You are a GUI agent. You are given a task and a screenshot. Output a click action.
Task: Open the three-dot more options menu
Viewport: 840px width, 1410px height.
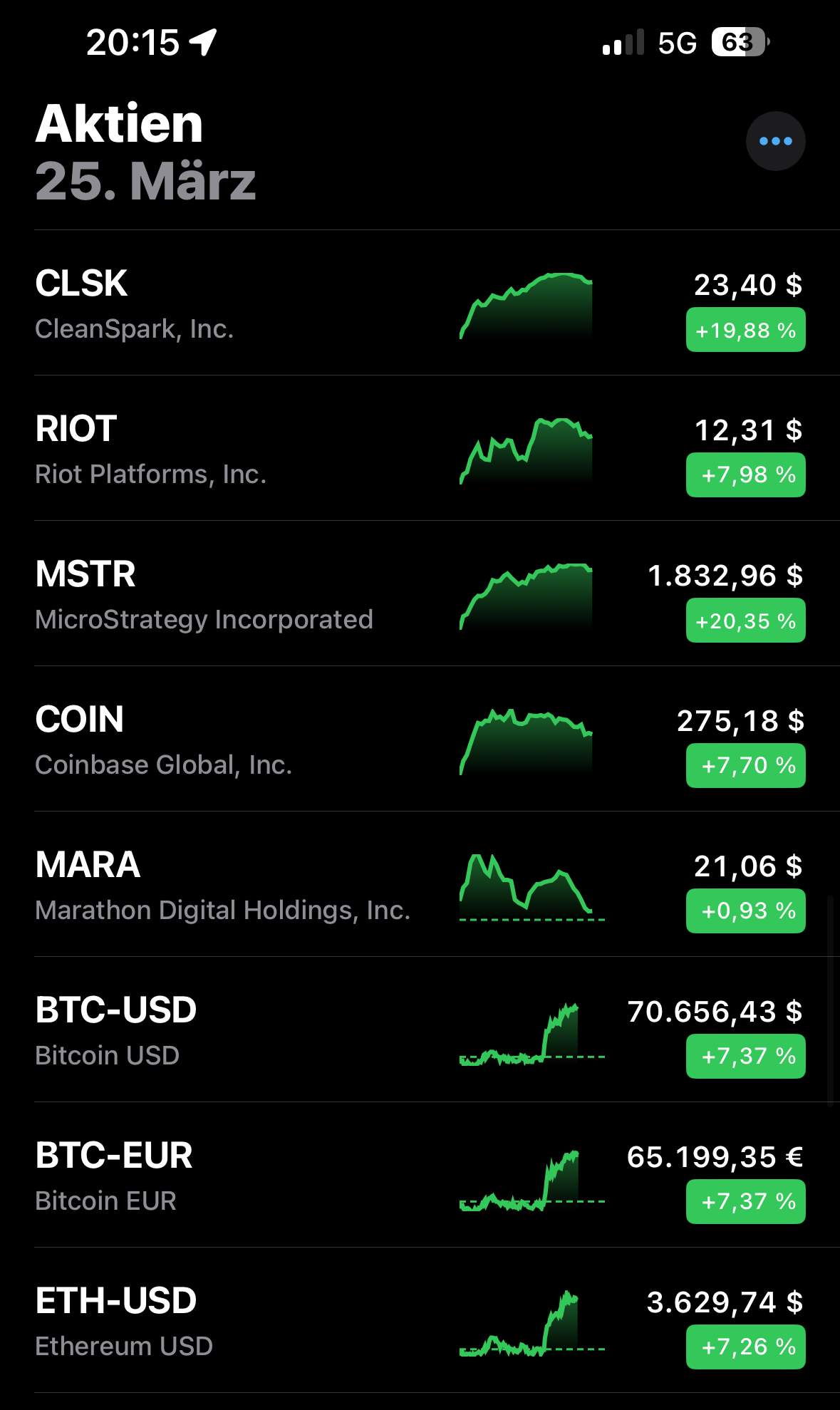[775, 141]
